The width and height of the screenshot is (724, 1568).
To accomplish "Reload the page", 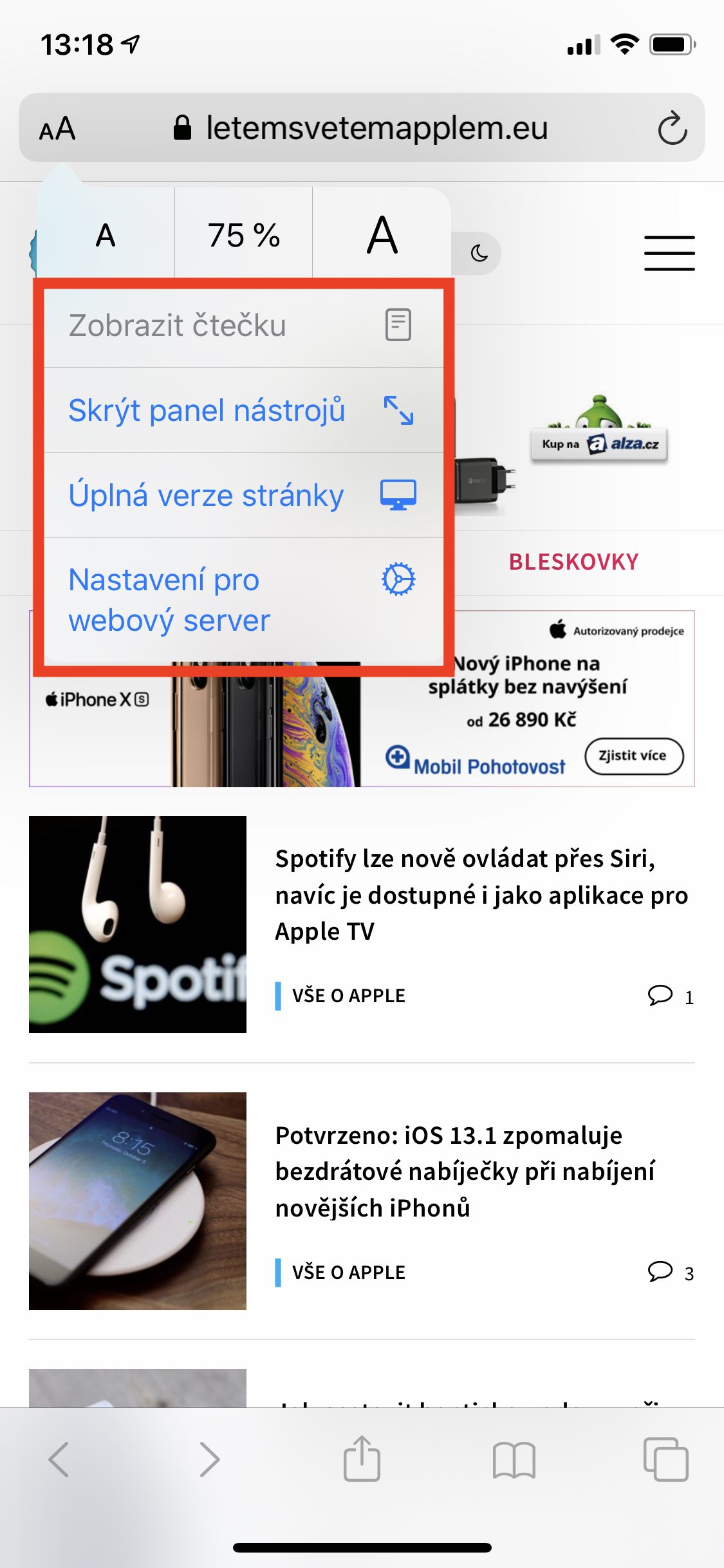I will [x=673, y=128].
